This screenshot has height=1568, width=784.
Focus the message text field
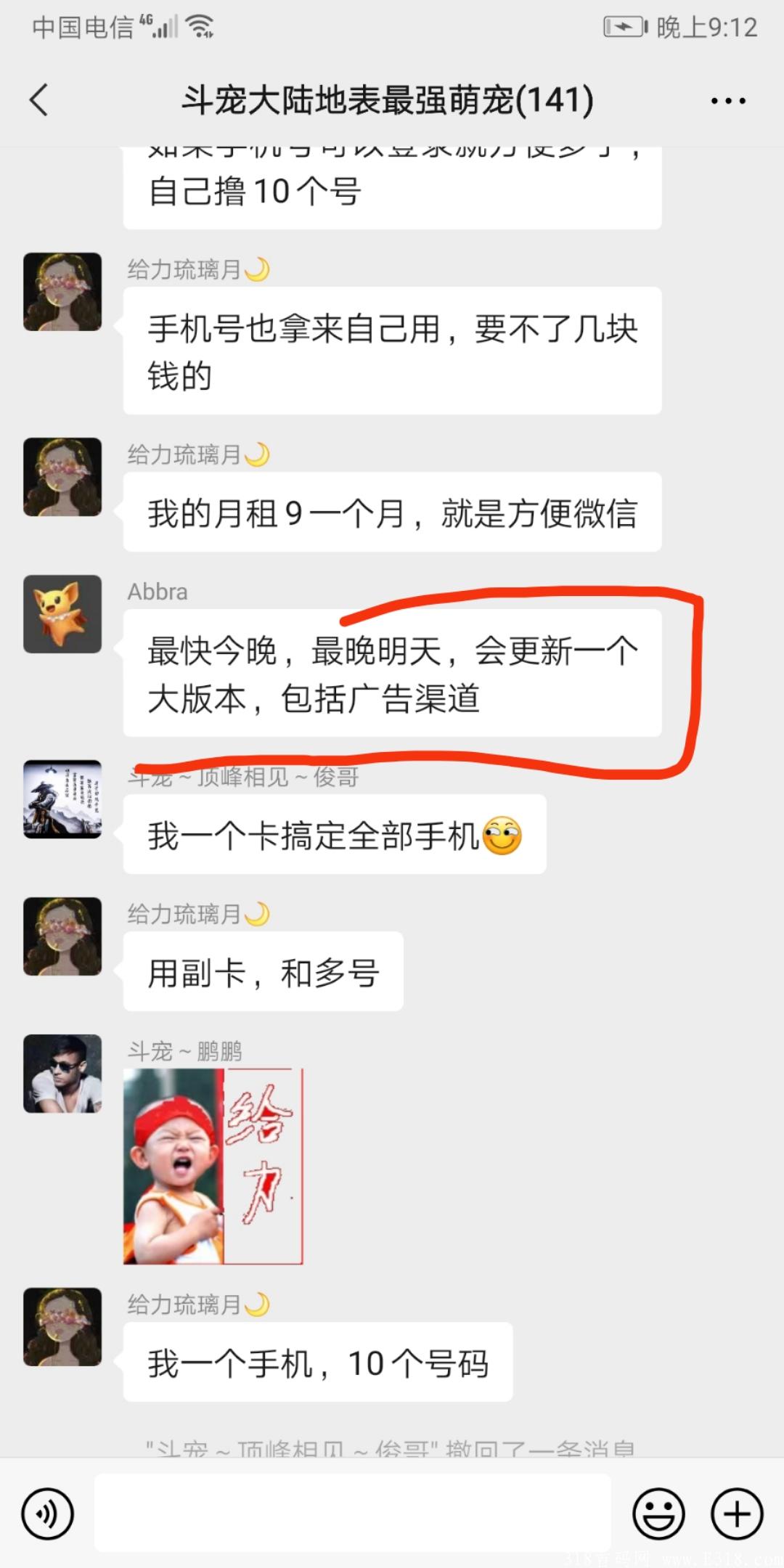click(352, 1513)
